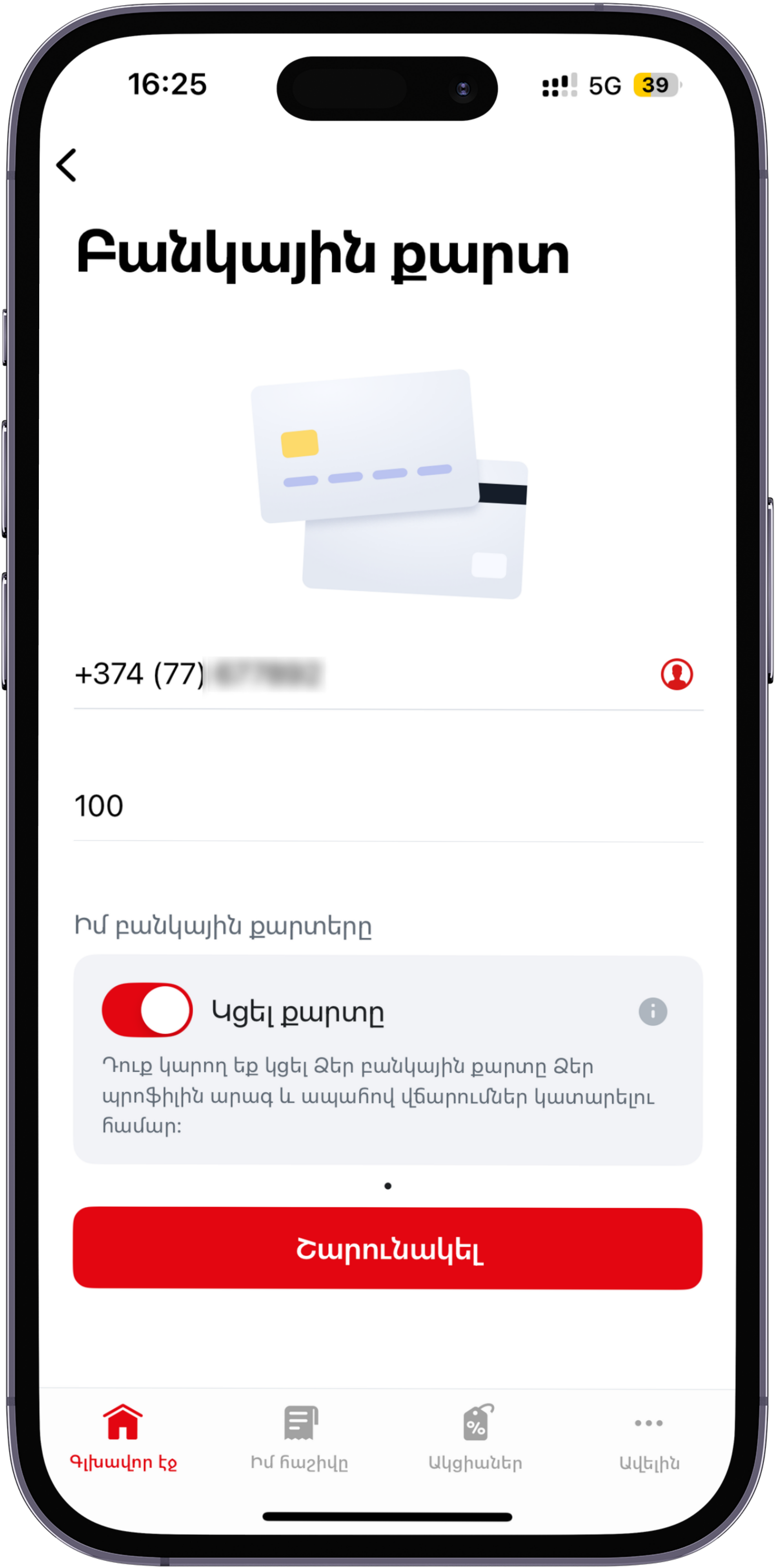The height and width of the screenshot is (1568, 775).
Task: Edit the amount field showing 100
Action: tap(365, 806)
